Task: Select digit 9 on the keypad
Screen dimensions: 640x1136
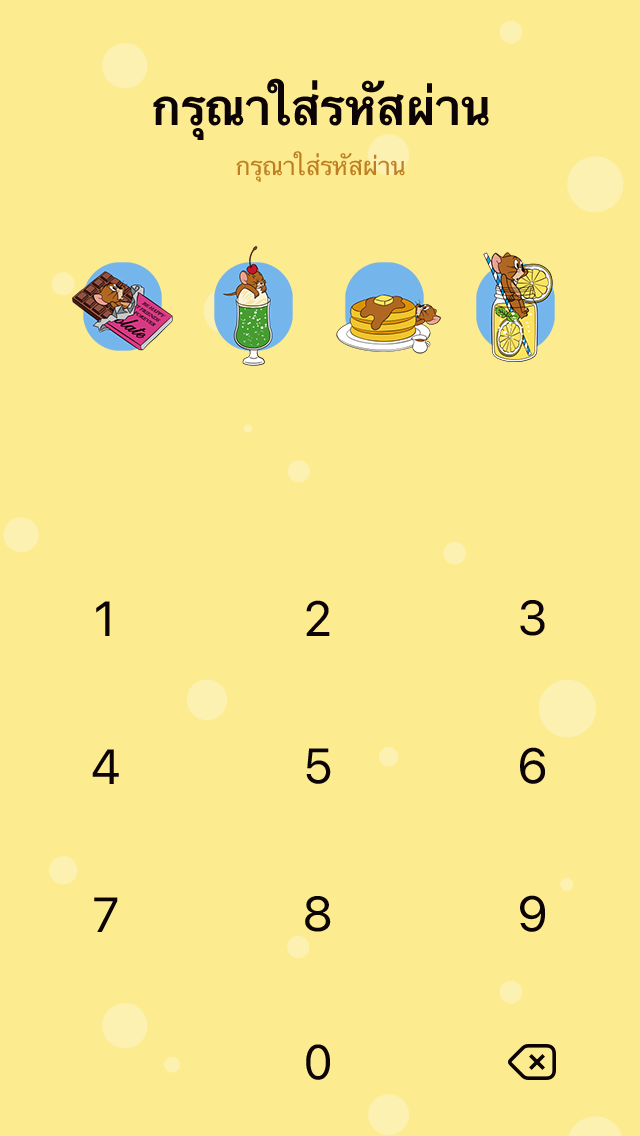Action: coord(532,915)
